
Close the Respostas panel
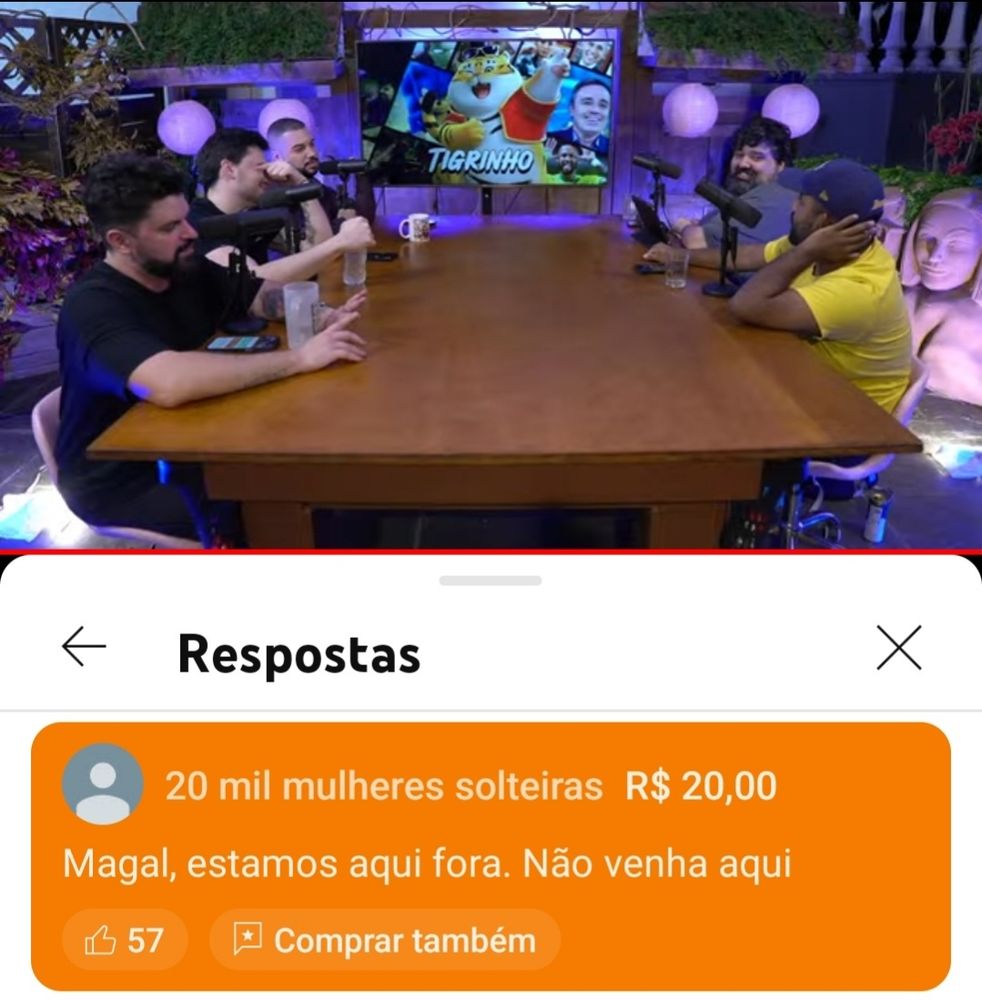click(898, 648)
